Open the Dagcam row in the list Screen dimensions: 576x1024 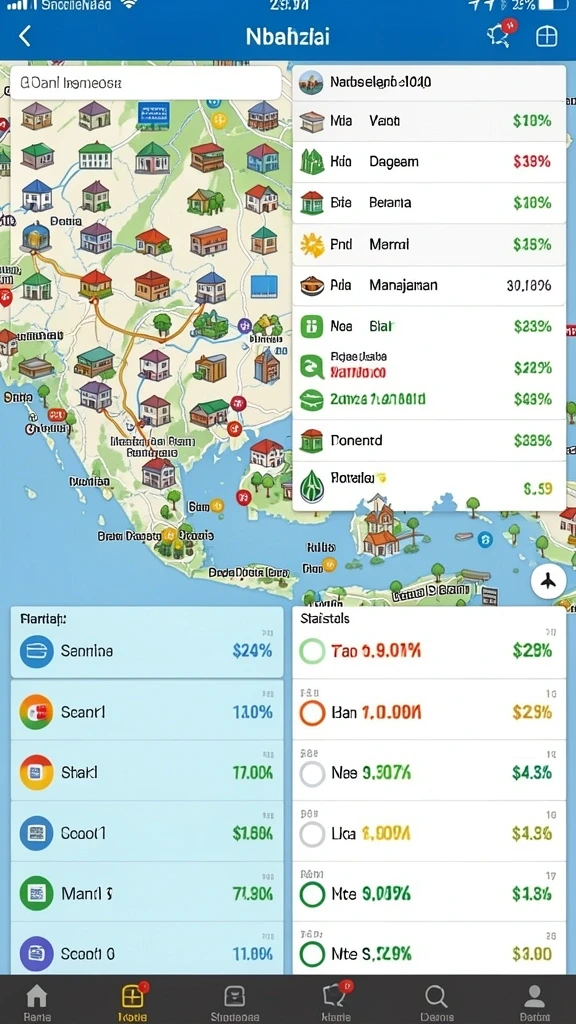[x=429, y=162]
